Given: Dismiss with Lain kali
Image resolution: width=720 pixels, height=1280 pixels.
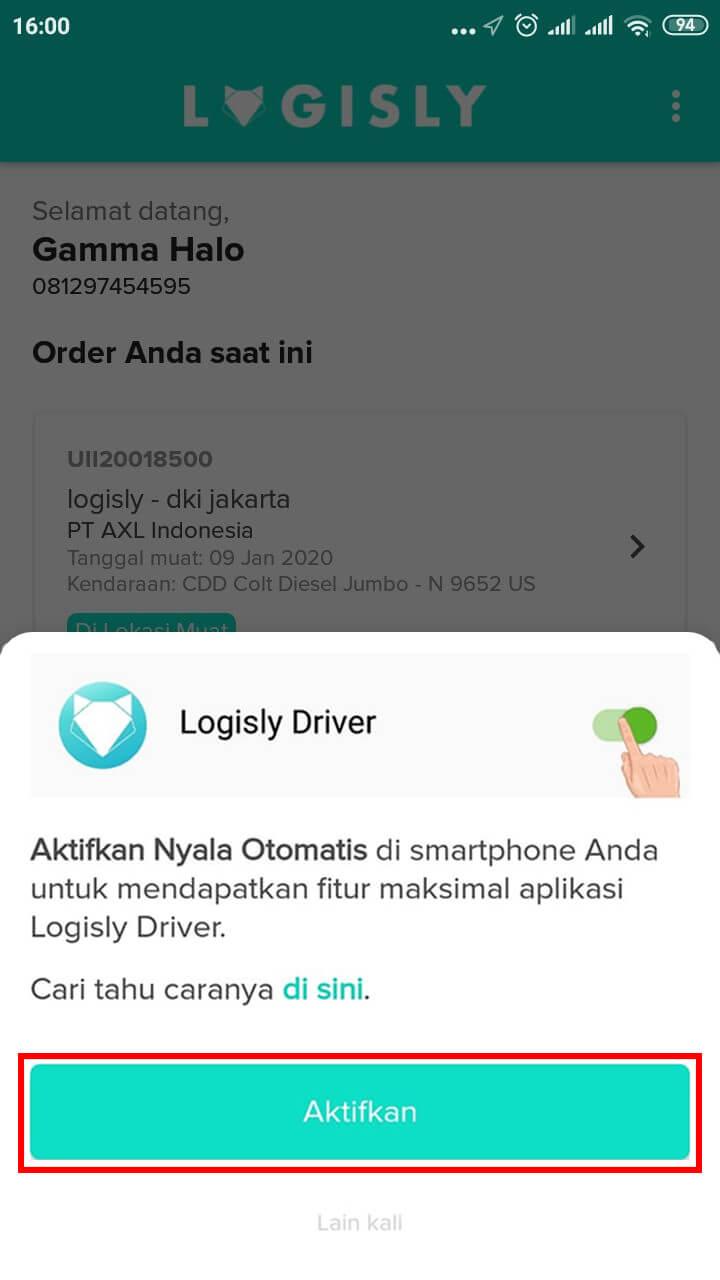Looking at the screenshot, I should [360, 1222].
